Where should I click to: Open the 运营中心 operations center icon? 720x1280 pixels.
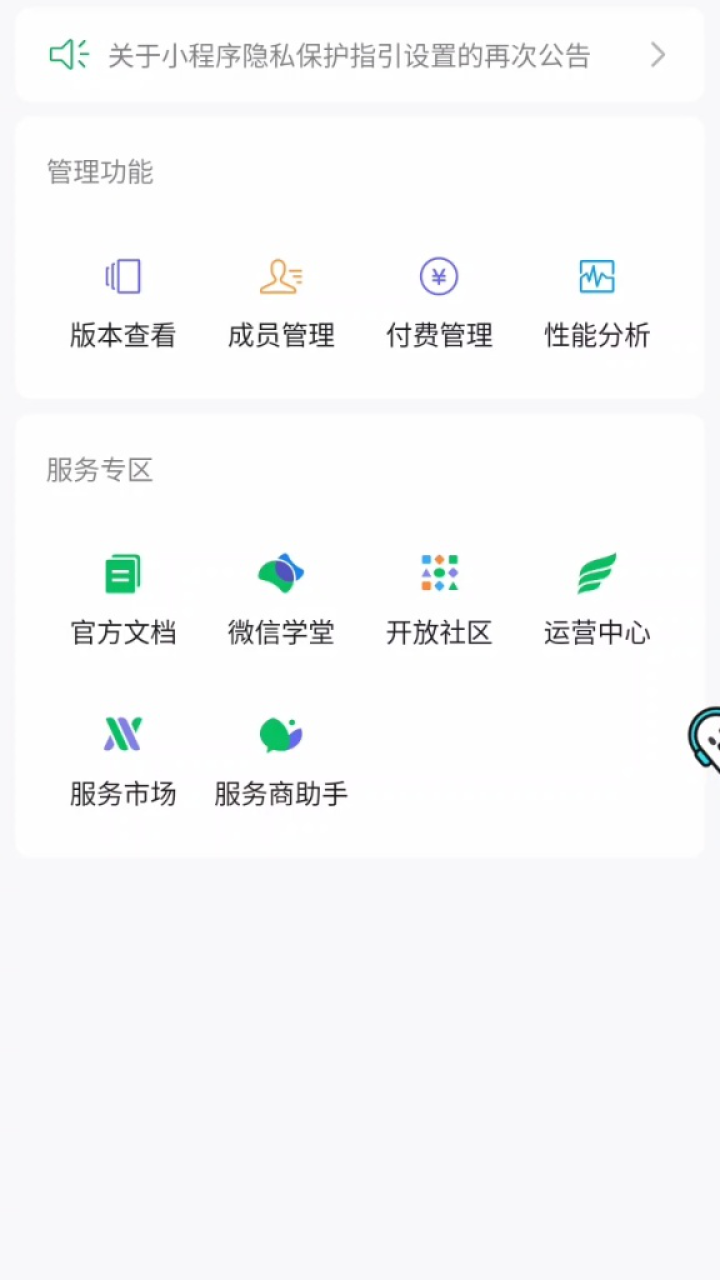[x=596, y=572]
